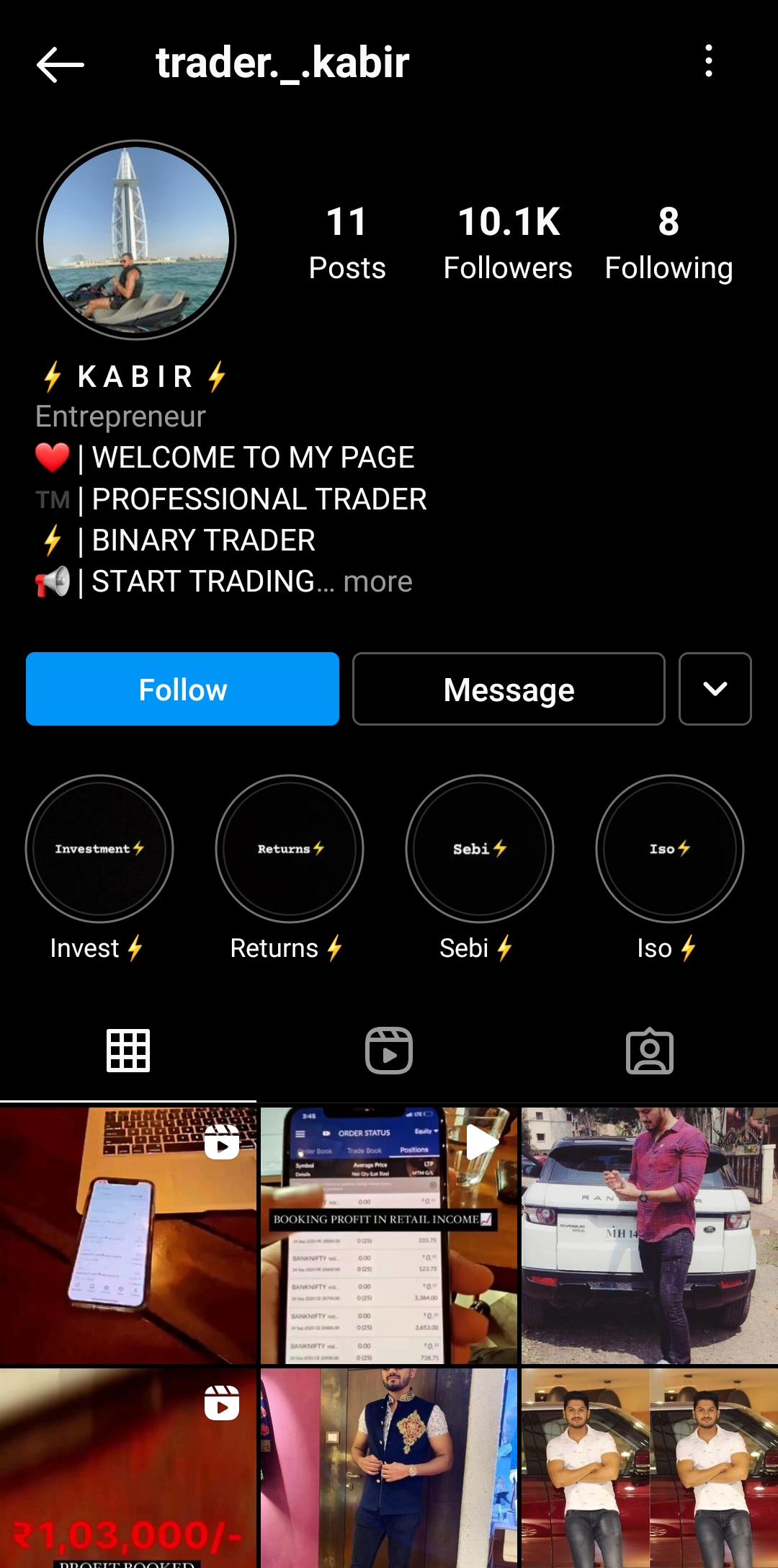Open the white Range Rover photo post
The image size is (778, 1568).
650,1235
